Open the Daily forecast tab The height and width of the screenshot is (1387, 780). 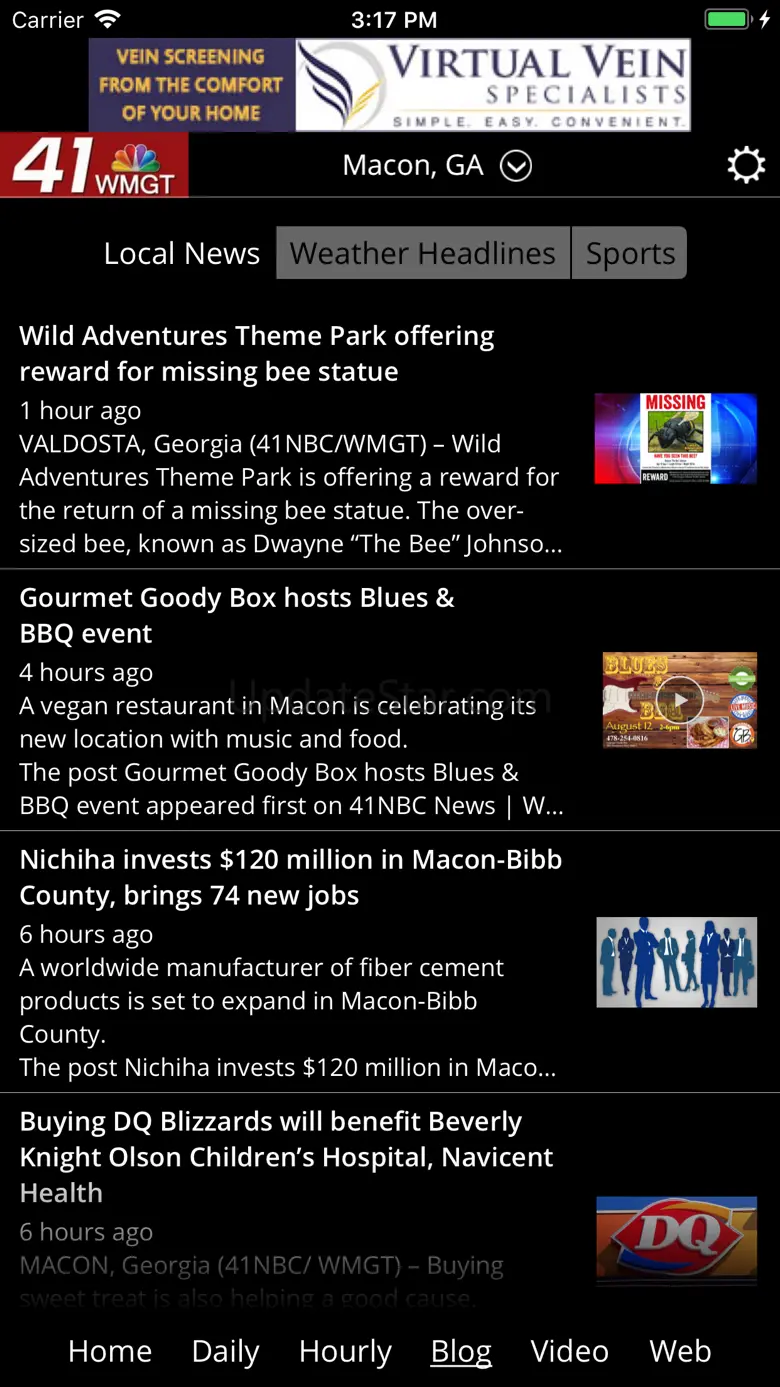point(225,1351)
